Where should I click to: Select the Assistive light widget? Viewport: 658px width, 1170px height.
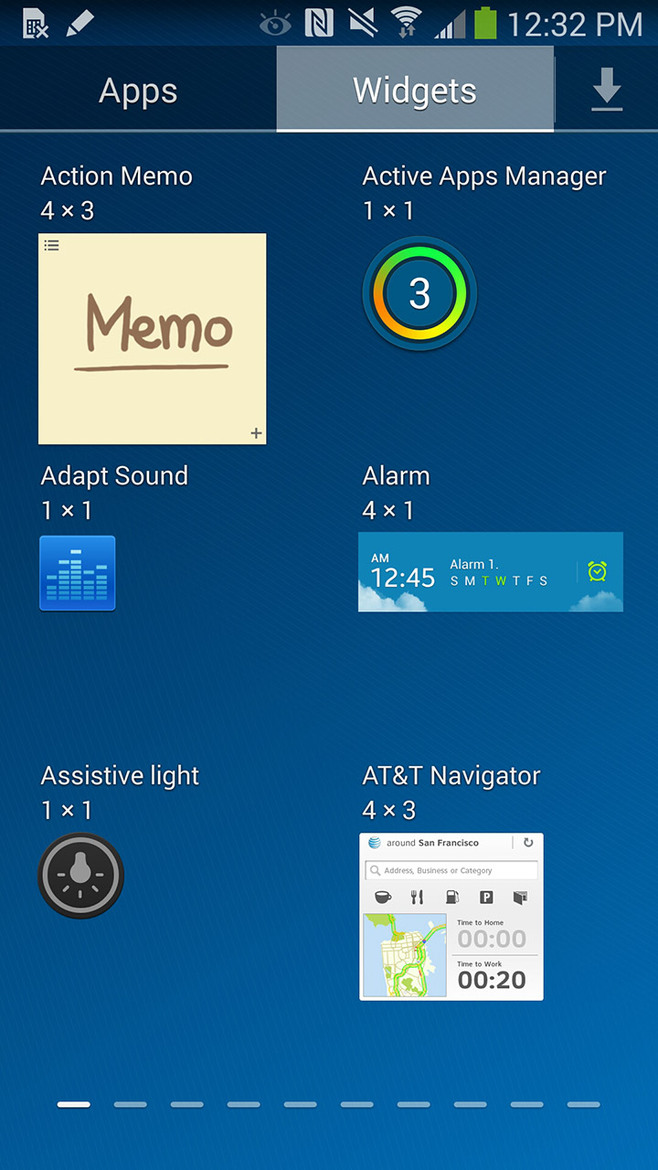(x=80, y=875)
